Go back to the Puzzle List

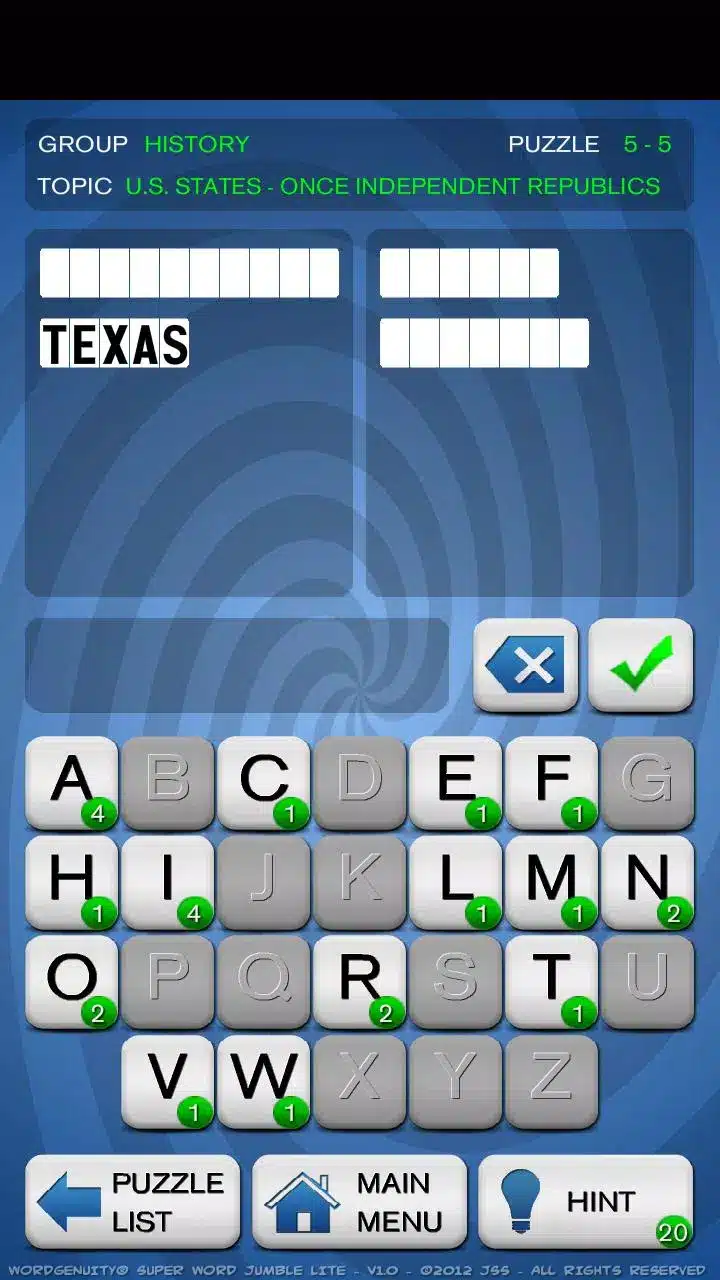point(133,1202)
